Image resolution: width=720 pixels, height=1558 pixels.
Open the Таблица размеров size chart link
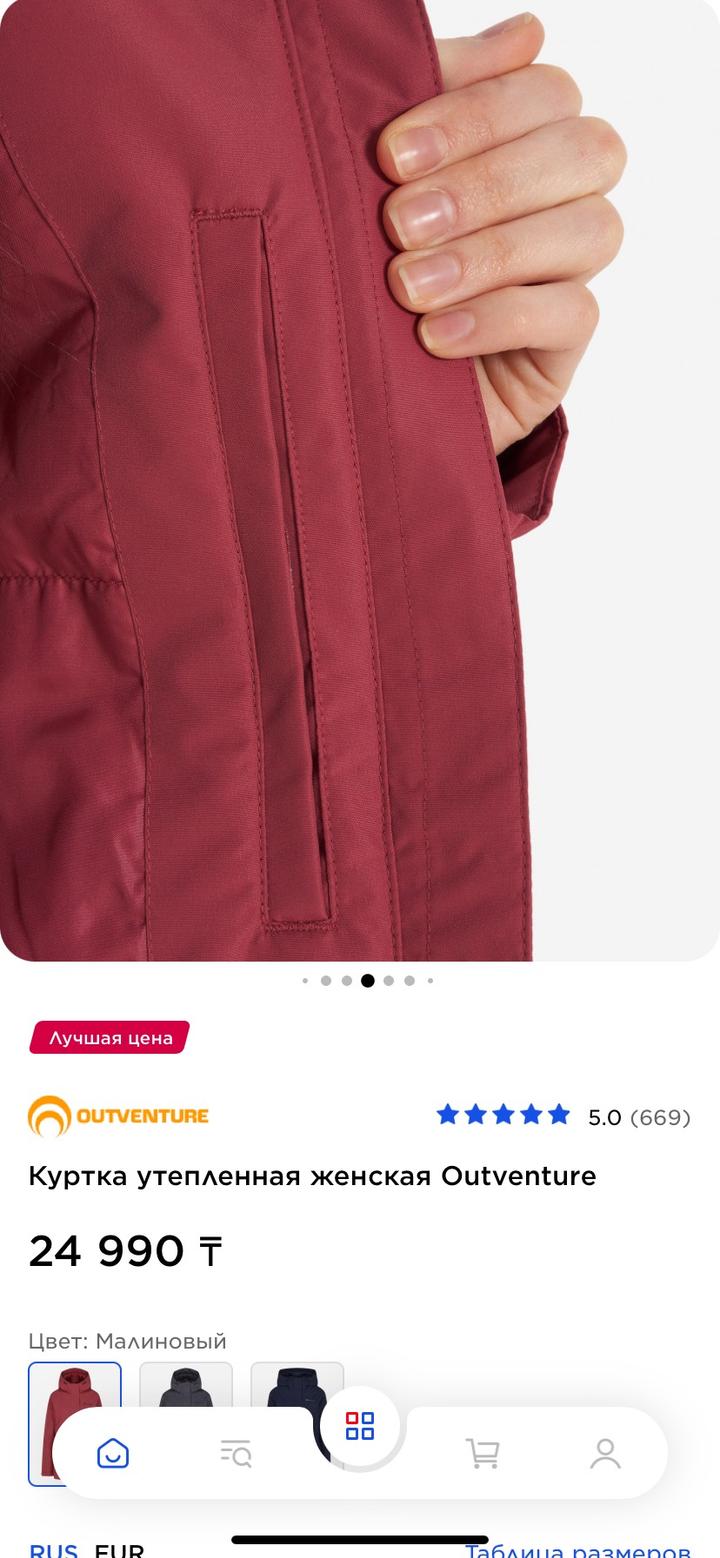tap(578, 1551)
